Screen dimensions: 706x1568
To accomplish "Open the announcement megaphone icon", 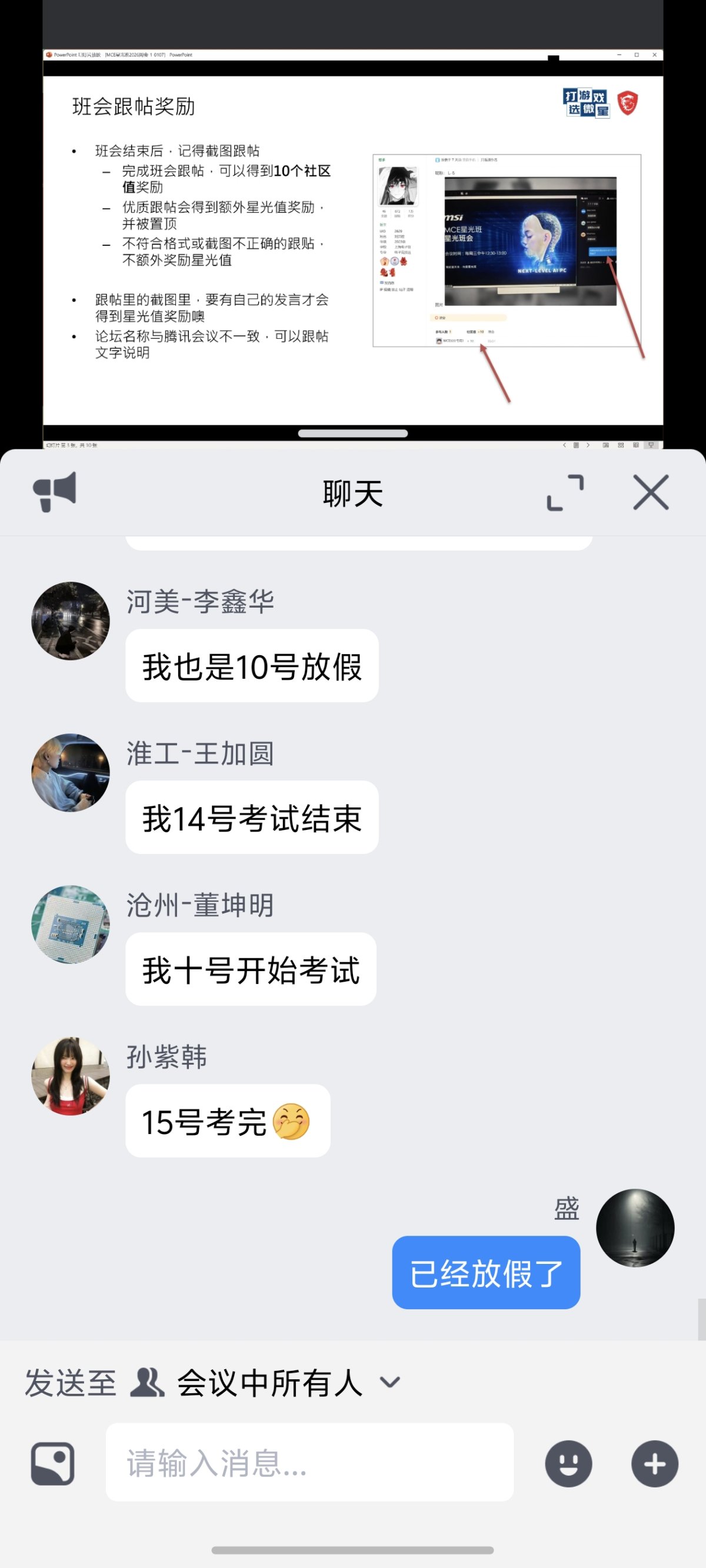I will 55,492.
